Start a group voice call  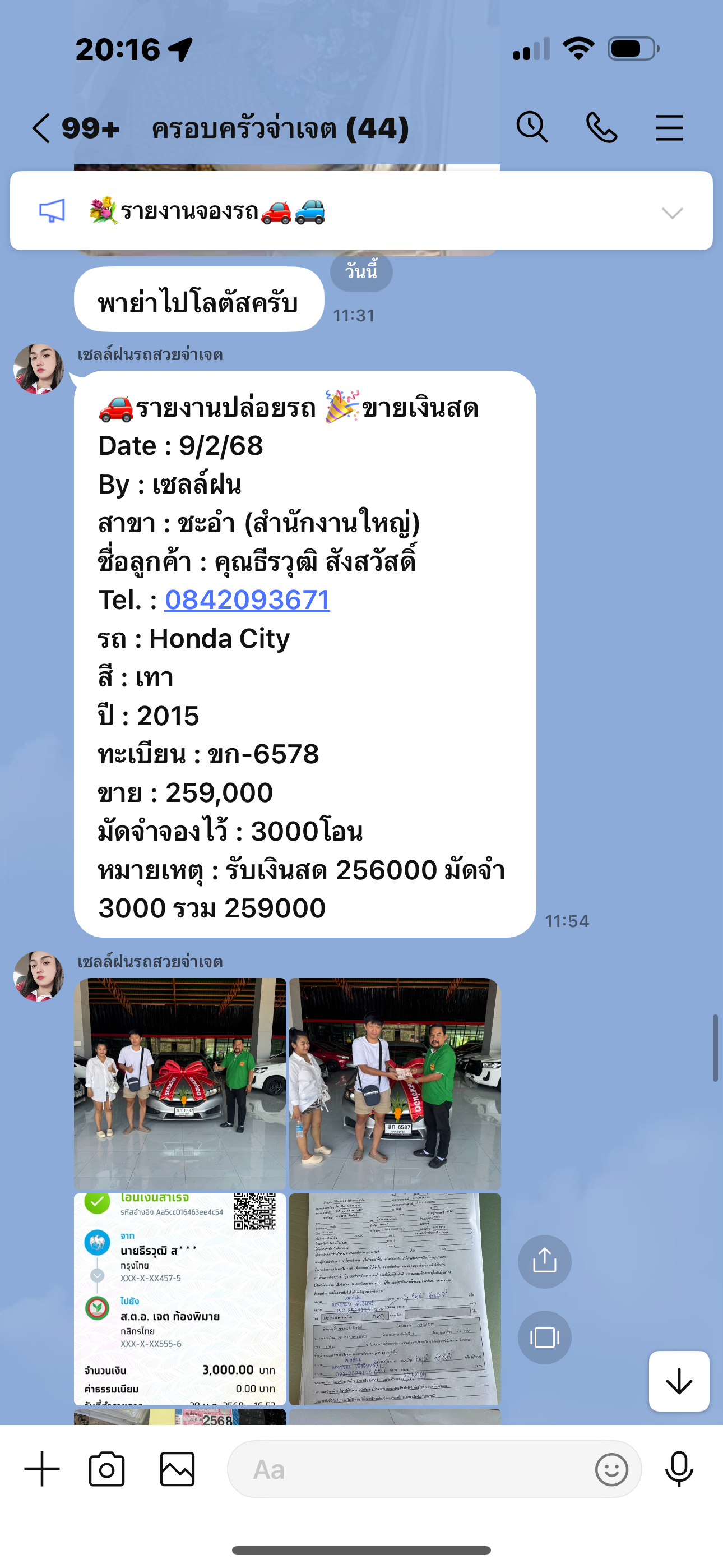(601, 128)
